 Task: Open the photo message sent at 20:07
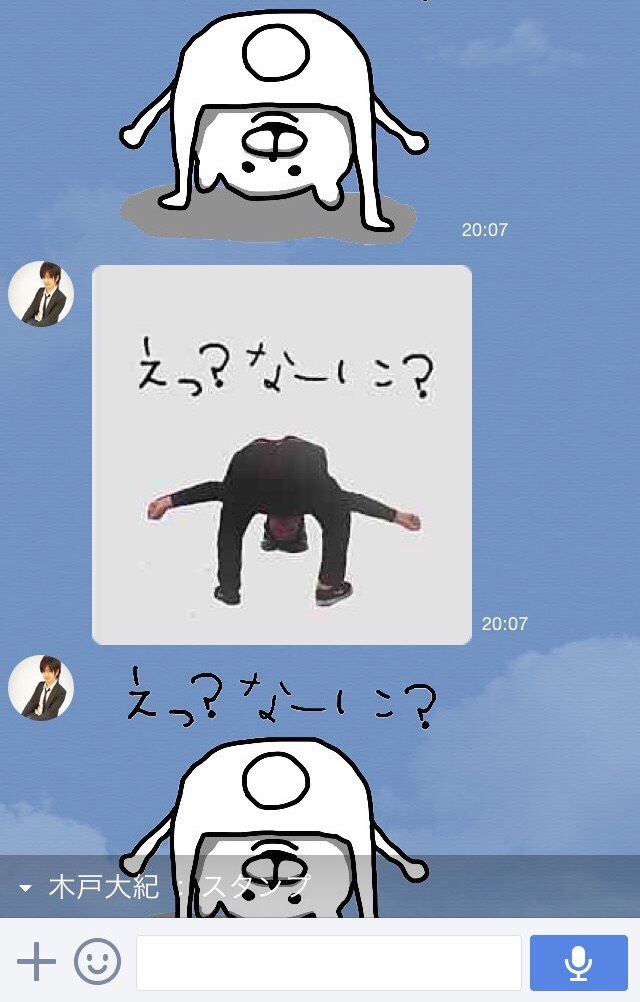[x=282, y=455]
